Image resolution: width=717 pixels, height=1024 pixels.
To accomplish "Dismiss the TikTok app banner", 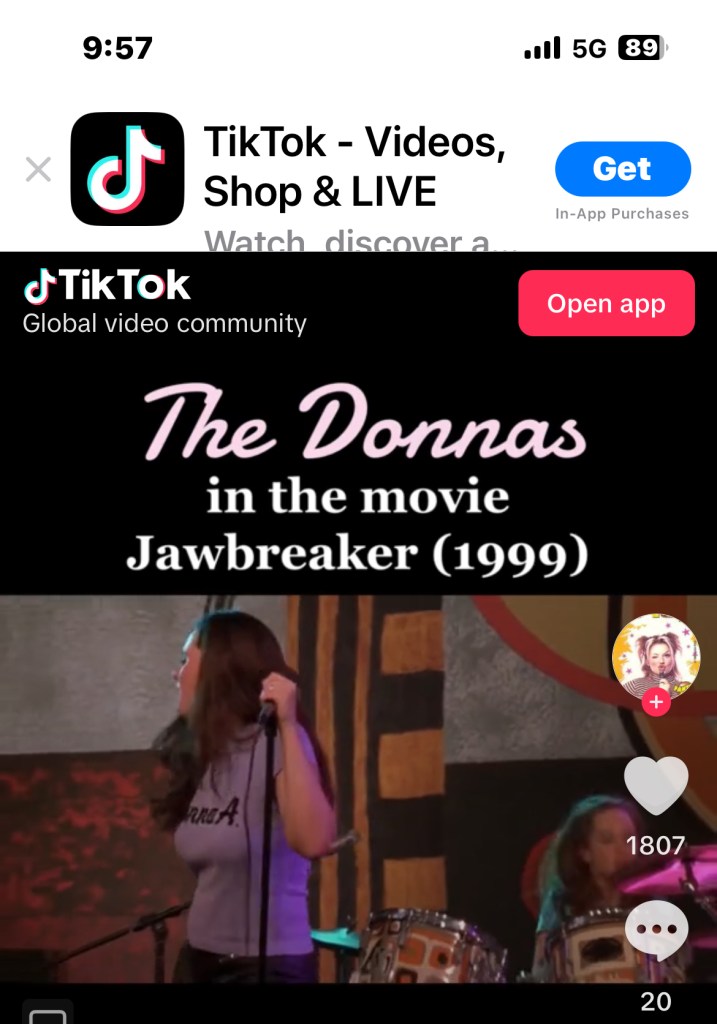I will [x=38, y=169].
